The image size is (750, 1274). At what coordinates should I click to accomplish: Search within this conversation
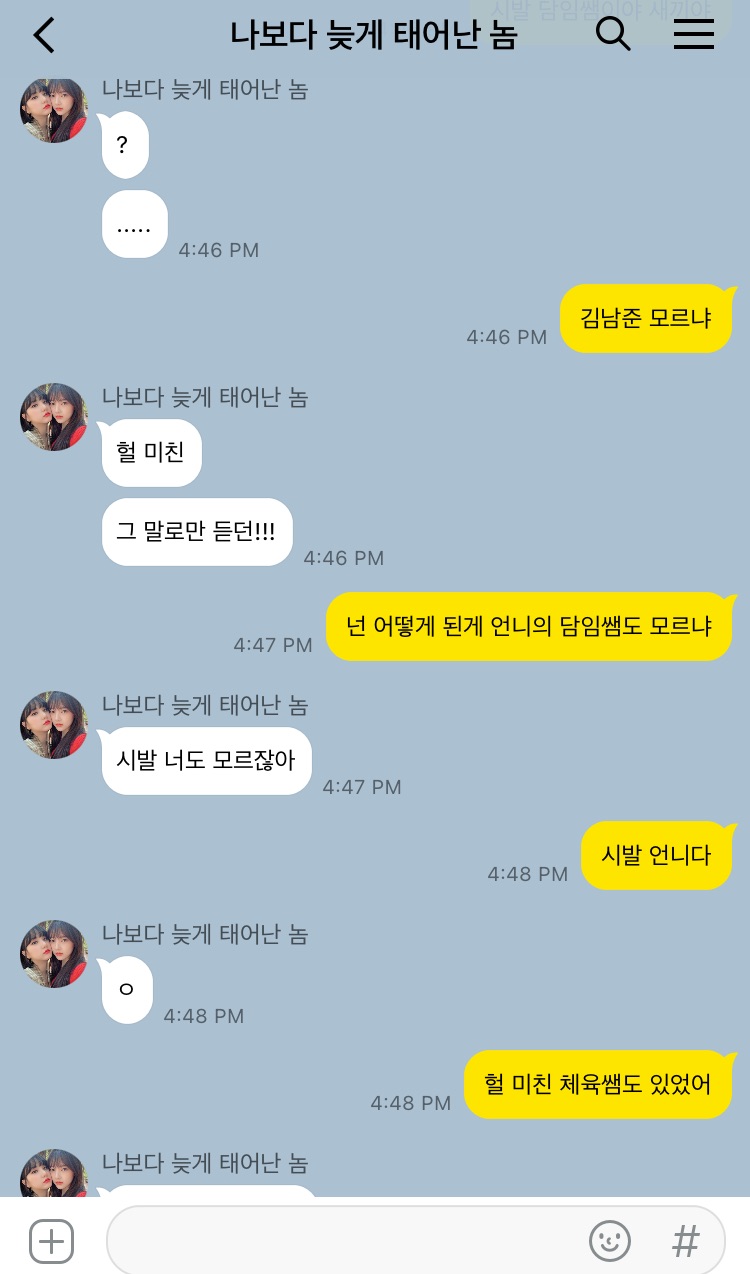(613, 35)
